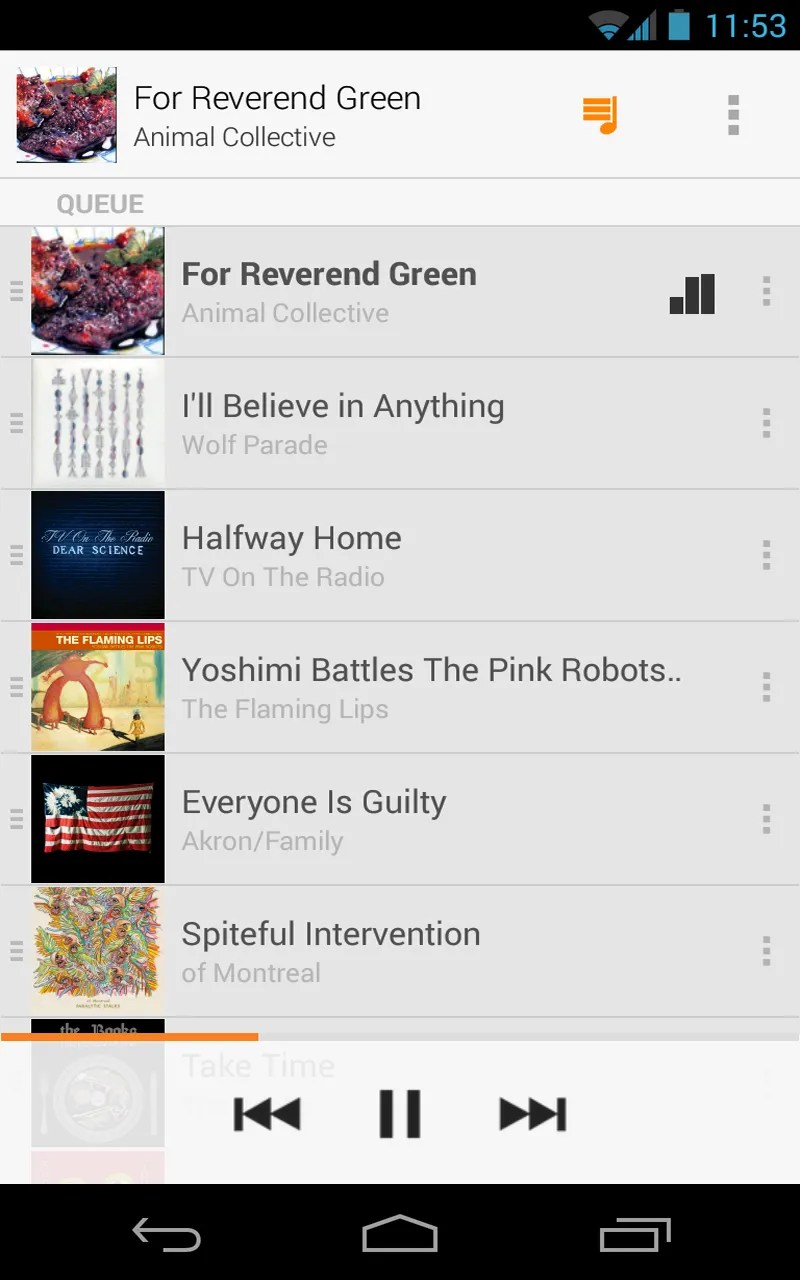
Task: Open options menu for Take Time
Action: (x=767, y=1082)
